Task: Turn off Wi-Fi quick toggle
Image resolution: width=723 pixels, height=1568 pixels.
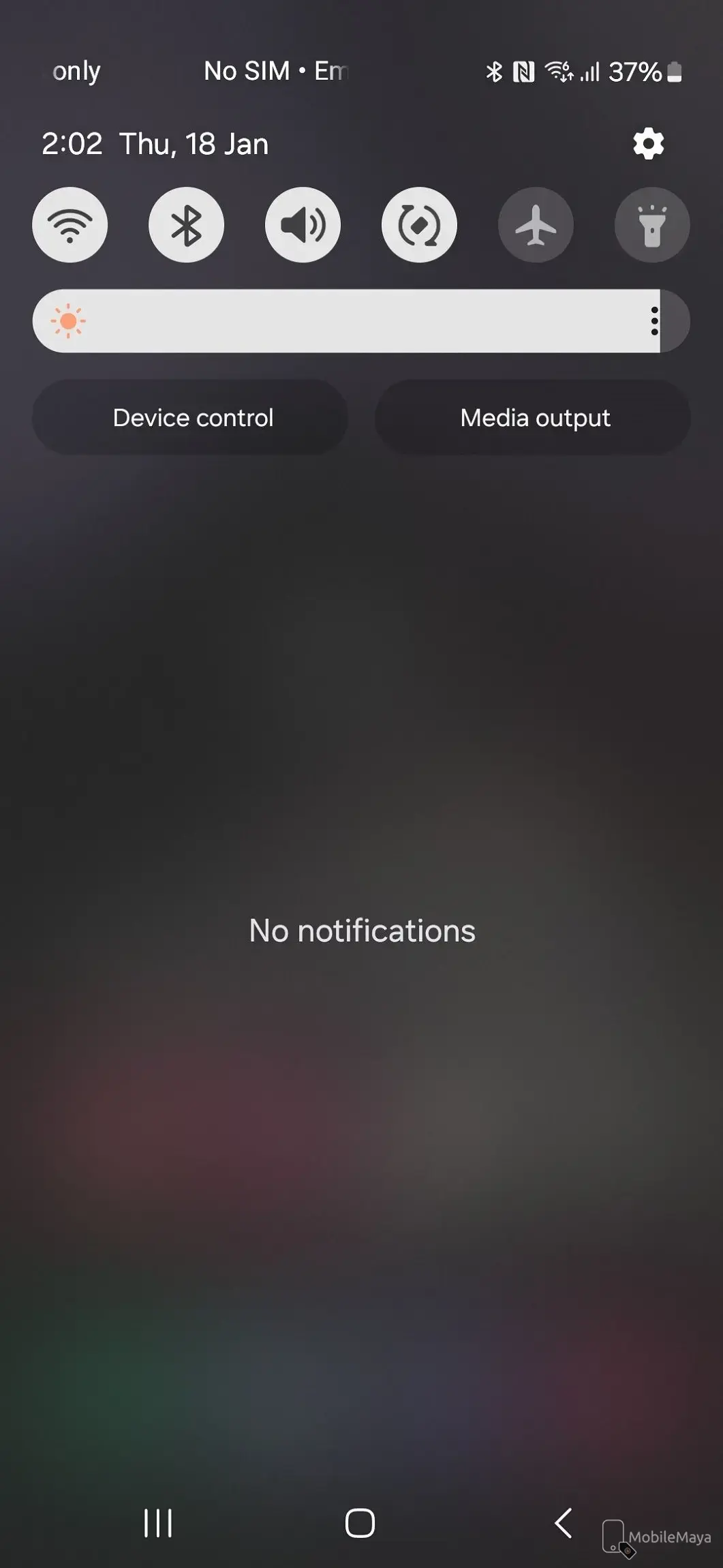Action: pos(70,225)
